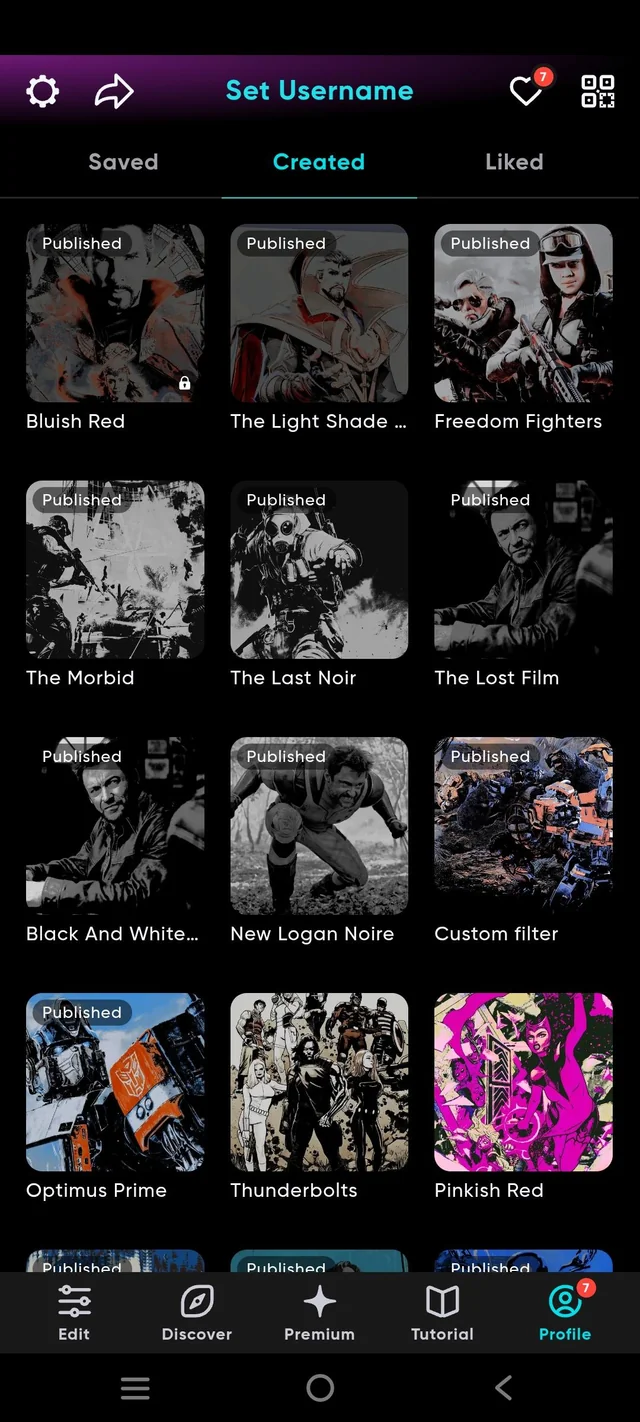
Task: Open the Pinkish Red filter
Action: pos(523,1082)
